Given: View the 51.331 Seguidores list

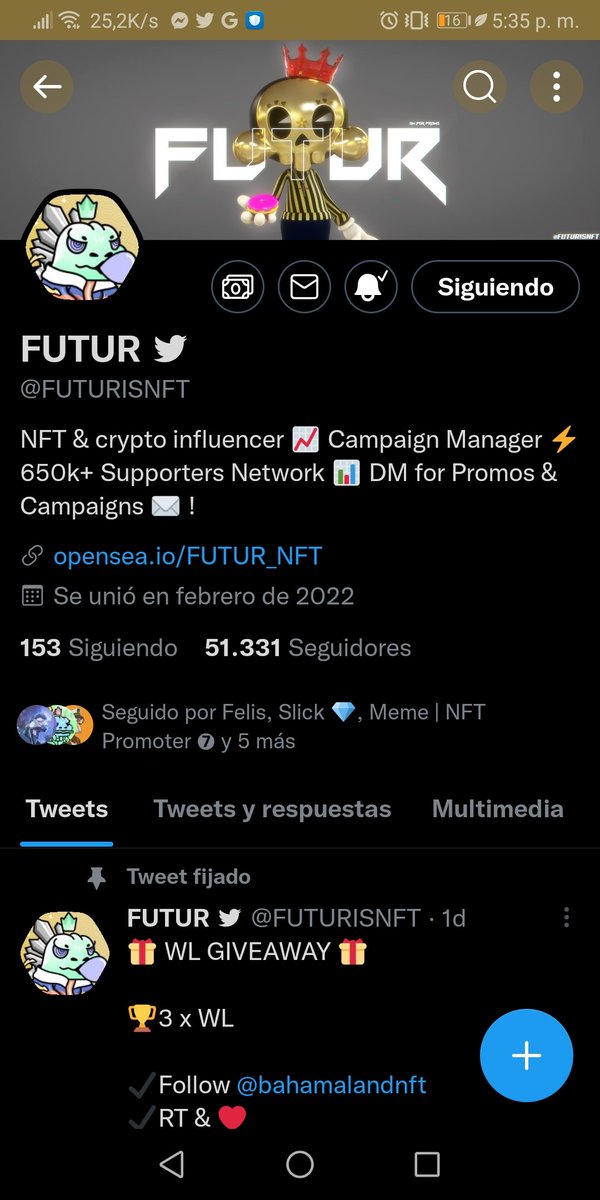Looking at the screenshot, I should point(308,648).
